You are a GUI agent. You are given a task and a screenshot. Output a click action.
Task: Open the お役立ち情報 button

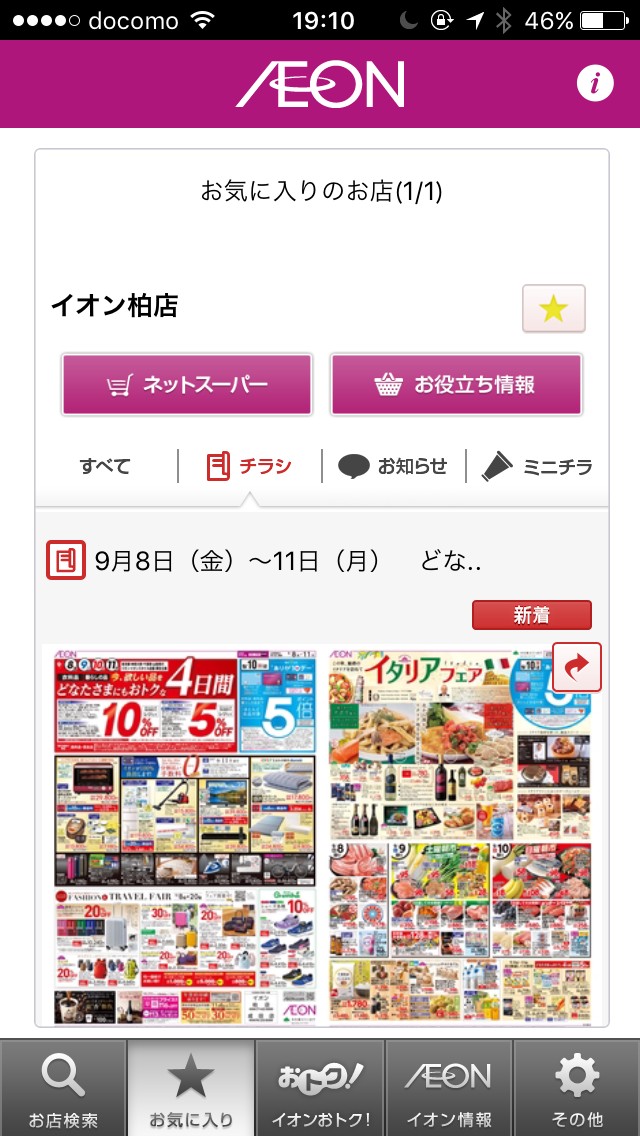pyautogui.click(x=456, y=384)
